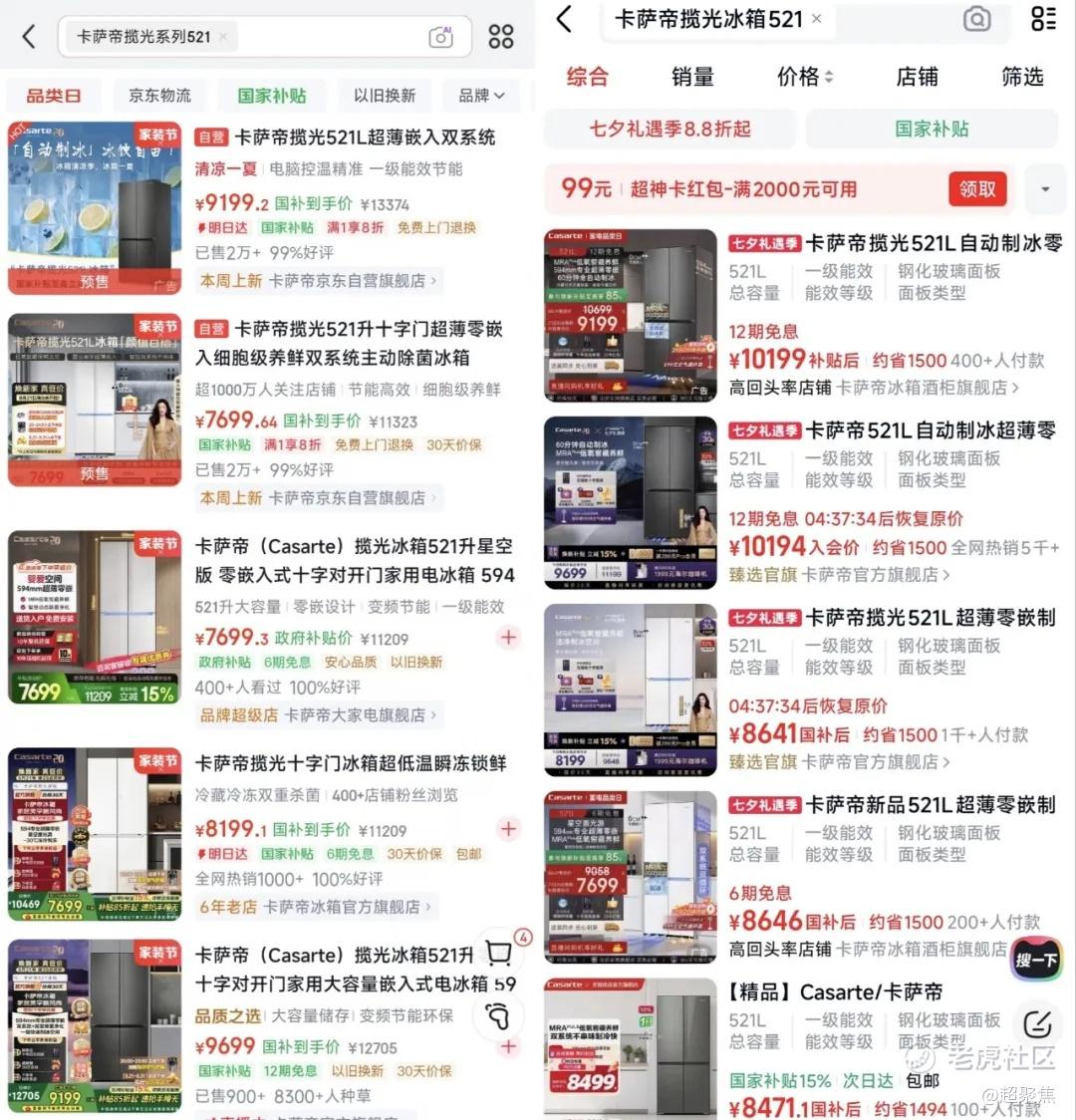Image resolution: width=1076 pixels, height=1120 pixels.
Task: Open the 卡萨帝揽光521L超薄零嵌制 item at ¥8641
Action: [931, 618]
